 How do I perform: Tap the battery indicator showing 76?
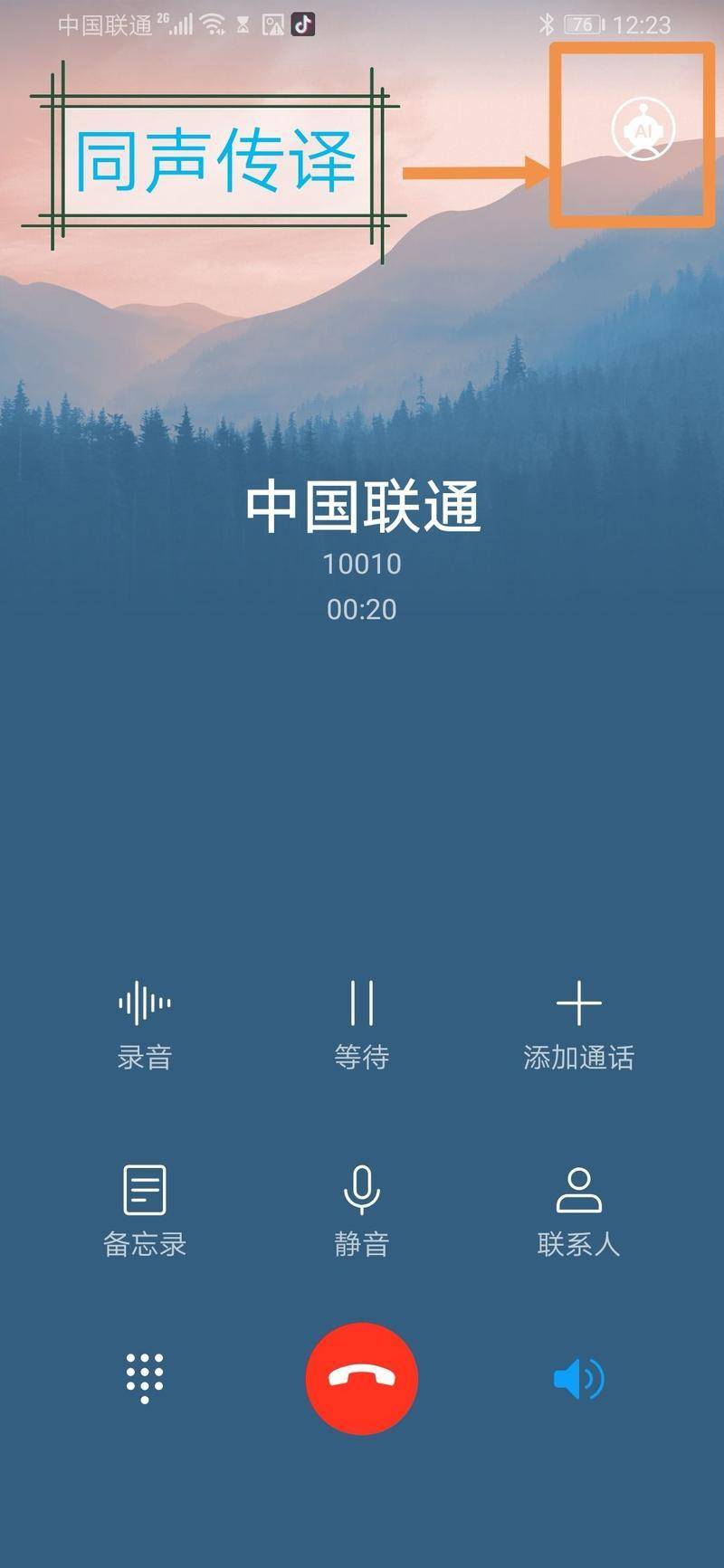pos(584,24)
